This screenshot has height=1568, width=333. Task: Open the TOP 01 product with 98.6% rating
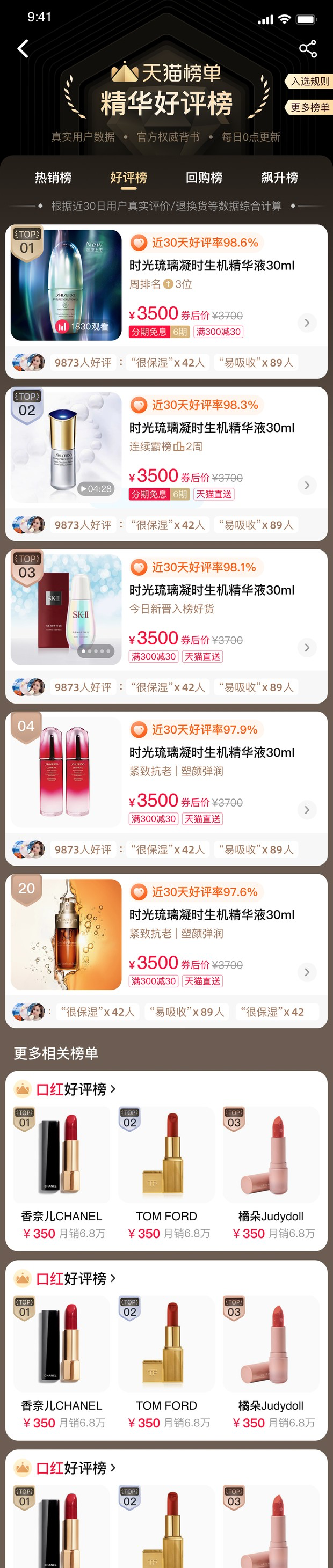pyautogui.click(x=211, y=266)
